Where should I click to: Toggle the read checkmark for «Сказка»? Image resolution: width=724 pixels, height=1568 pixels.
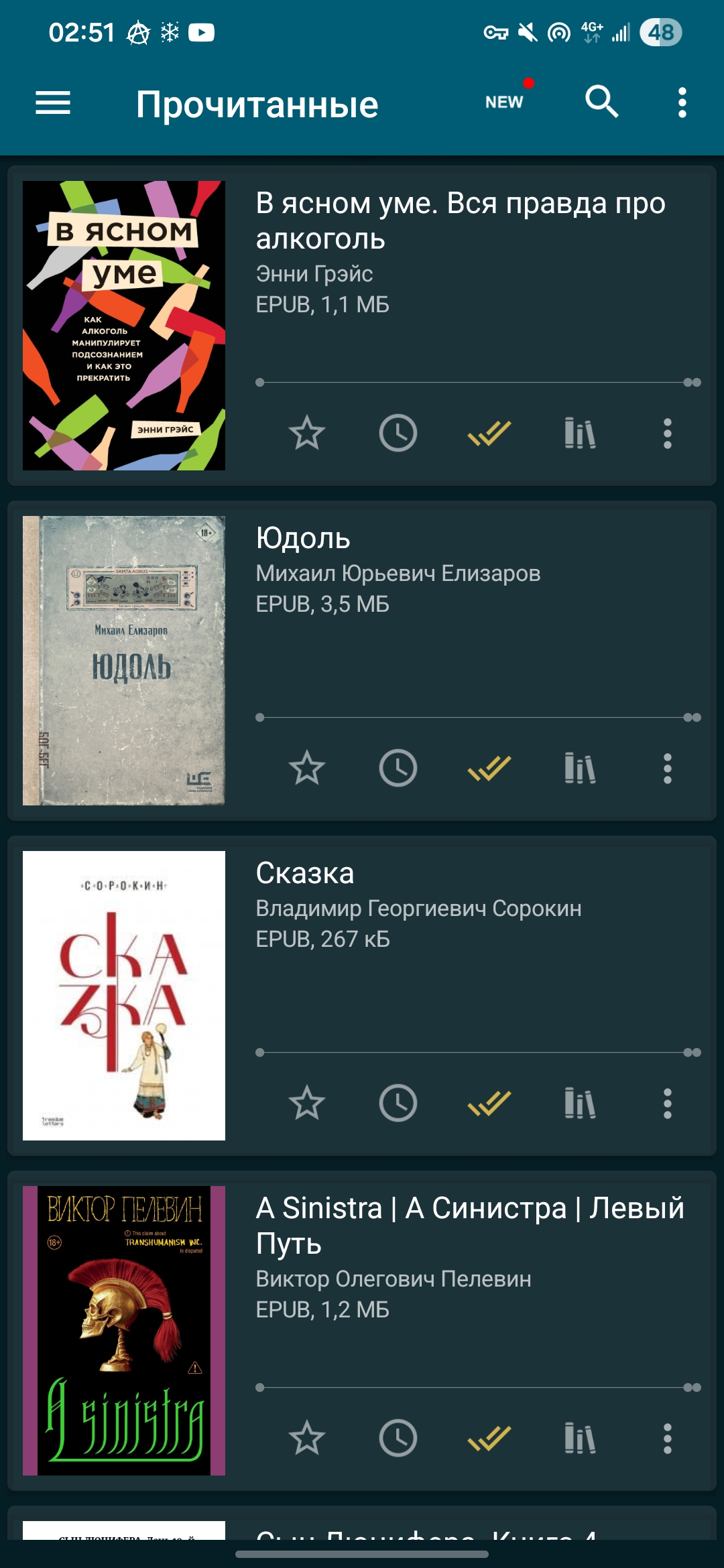click(489, 1103)
